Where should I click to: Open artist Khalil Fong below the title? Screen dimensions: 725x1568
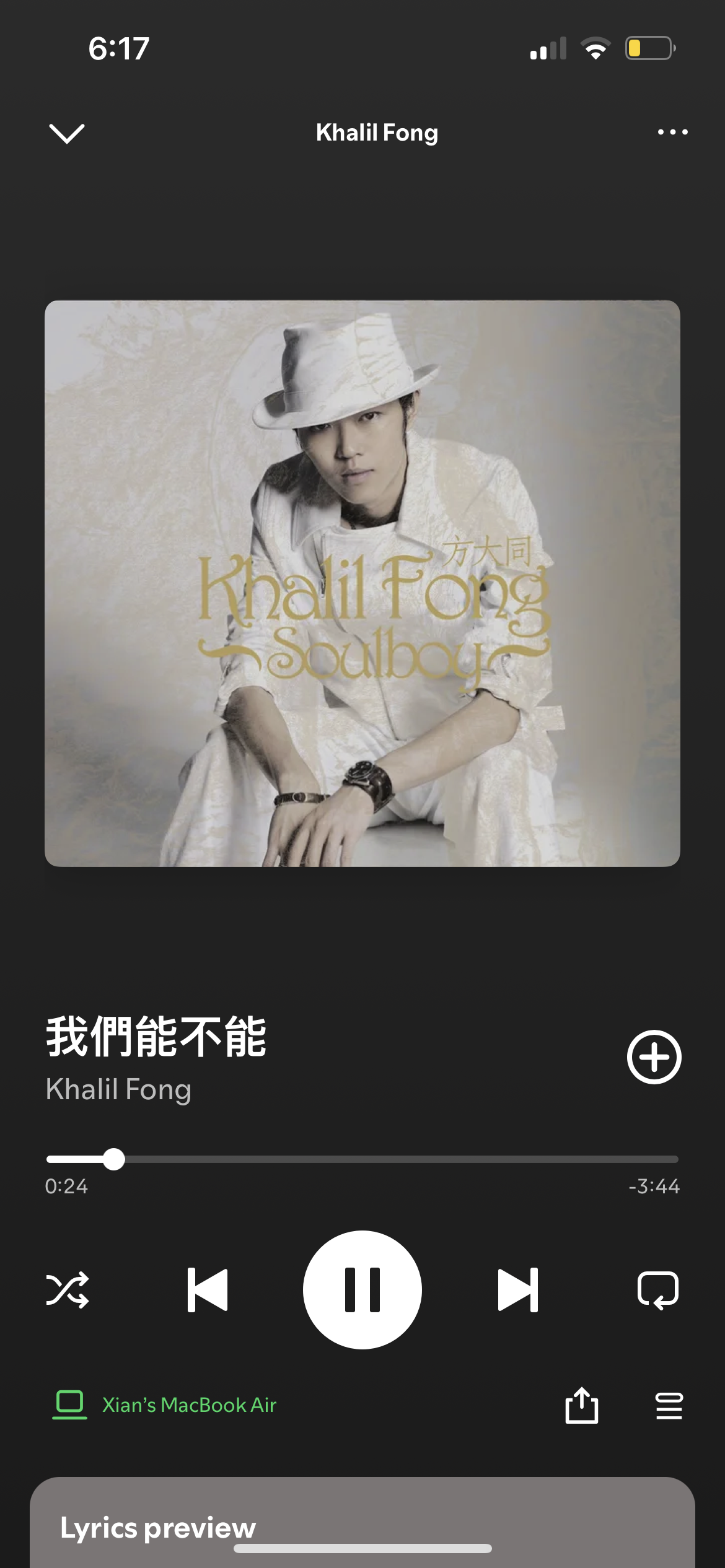coord(118,1089)
